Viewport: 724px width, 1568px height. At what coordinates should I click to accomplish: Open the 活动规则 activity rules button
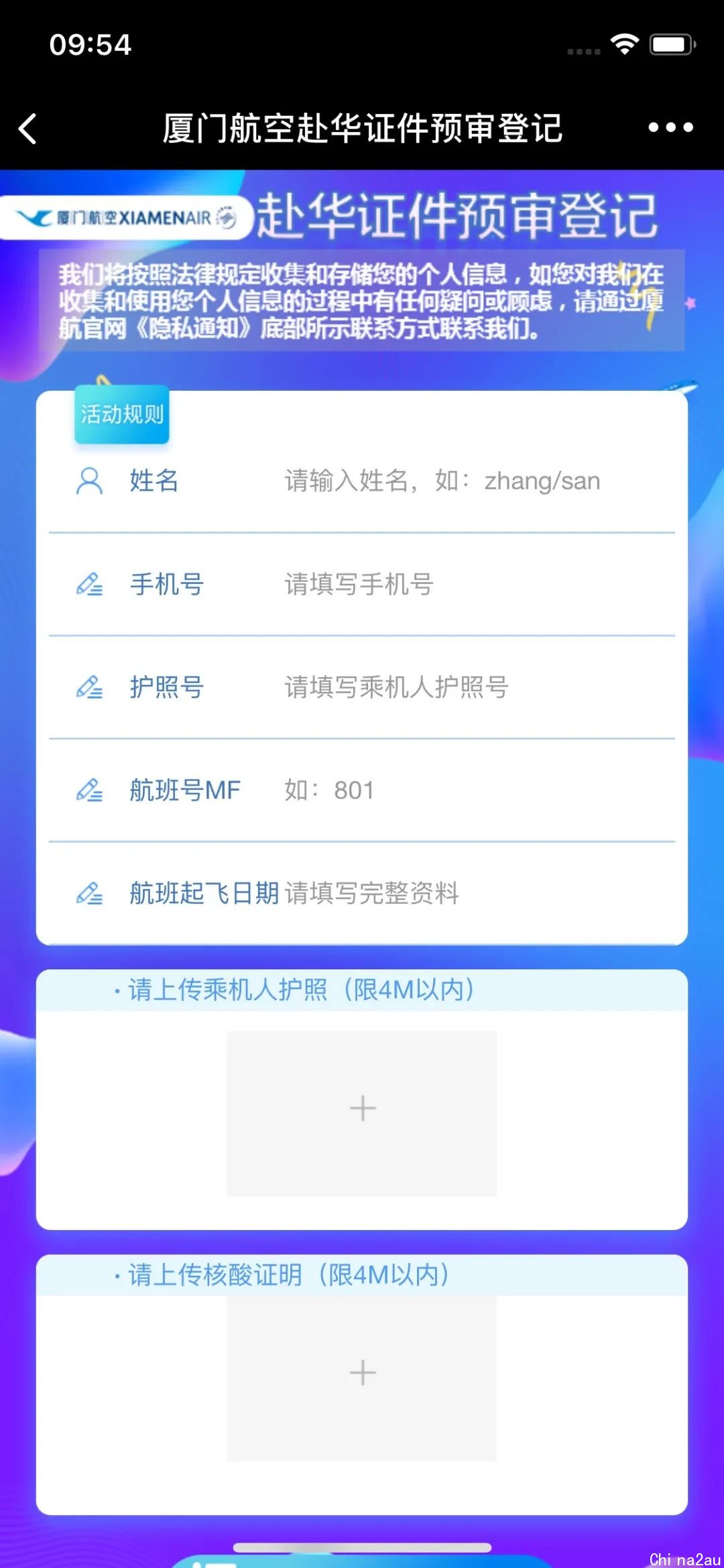(121, 414)
